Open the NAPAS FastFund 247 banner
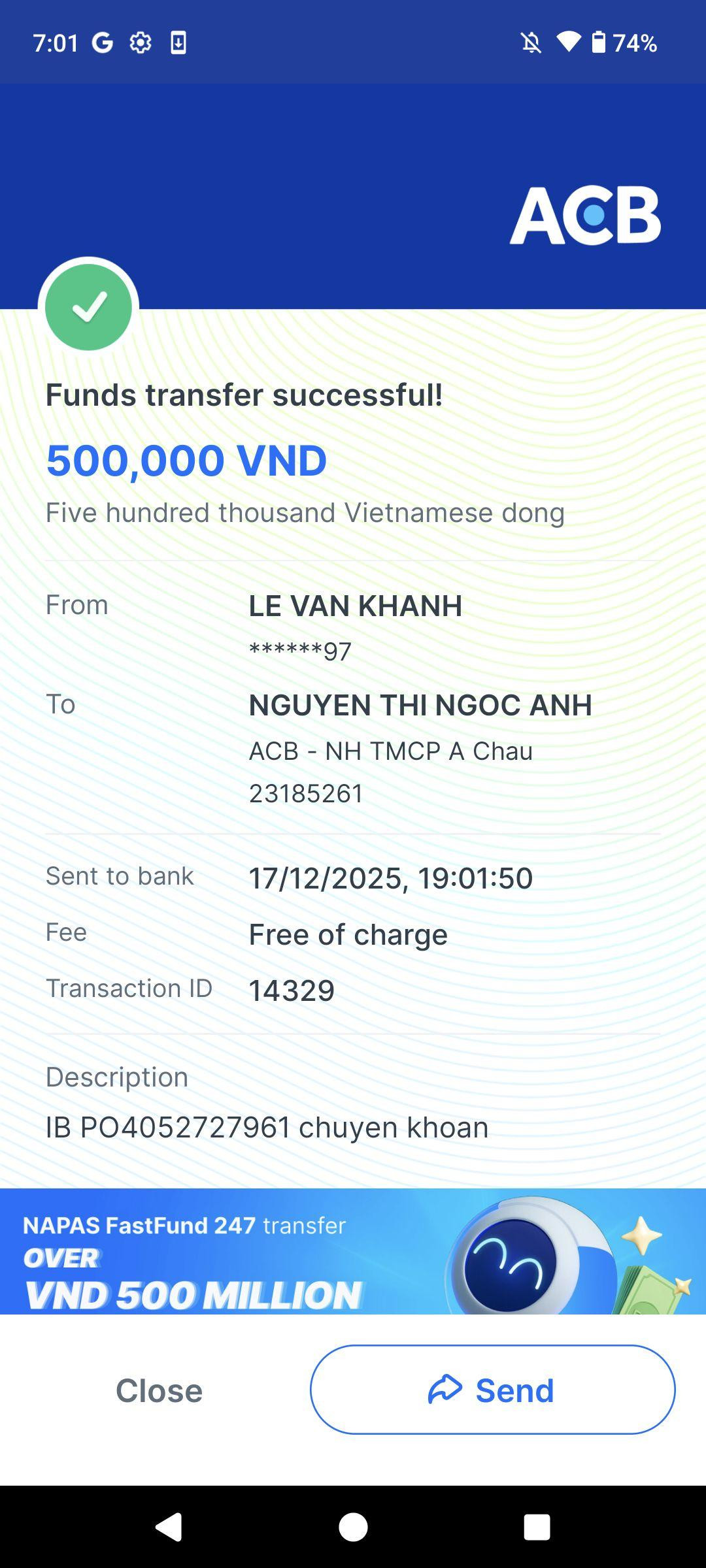Viewport: 706px width, 1568px height. (x=353, y=1251)
